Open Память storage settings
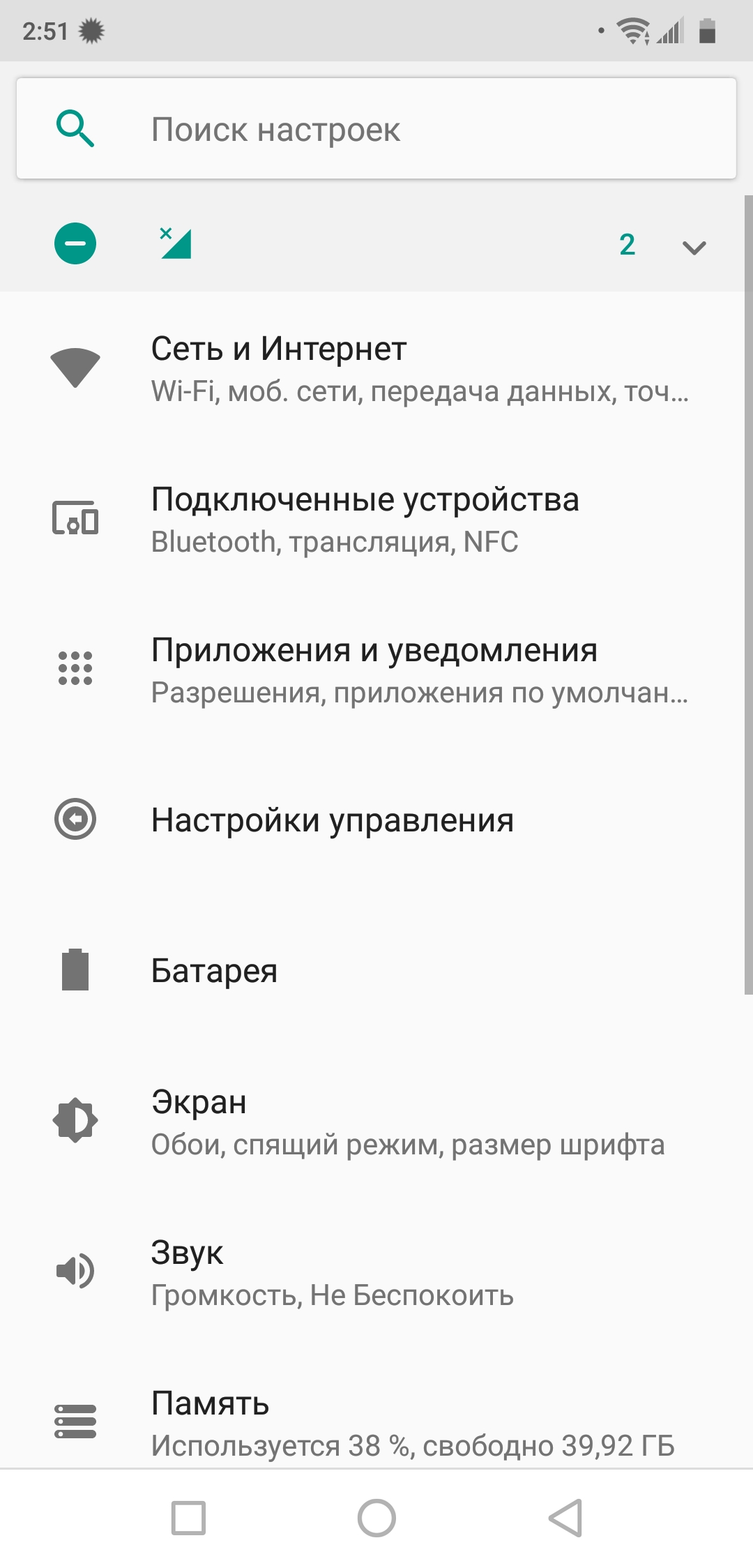The image size is (753, 1568). (376, 1409)
